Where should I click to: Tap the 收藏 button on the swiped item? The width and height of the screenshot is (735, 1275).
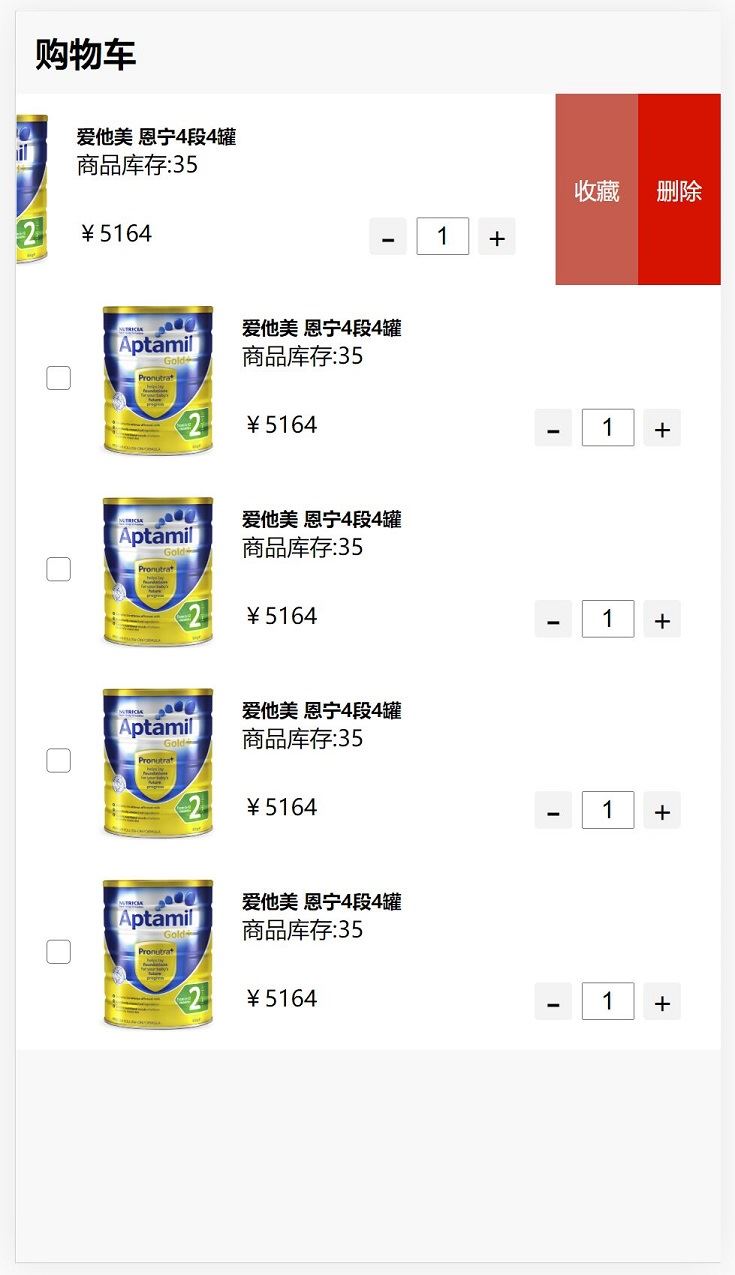click(x=596, y=191)
